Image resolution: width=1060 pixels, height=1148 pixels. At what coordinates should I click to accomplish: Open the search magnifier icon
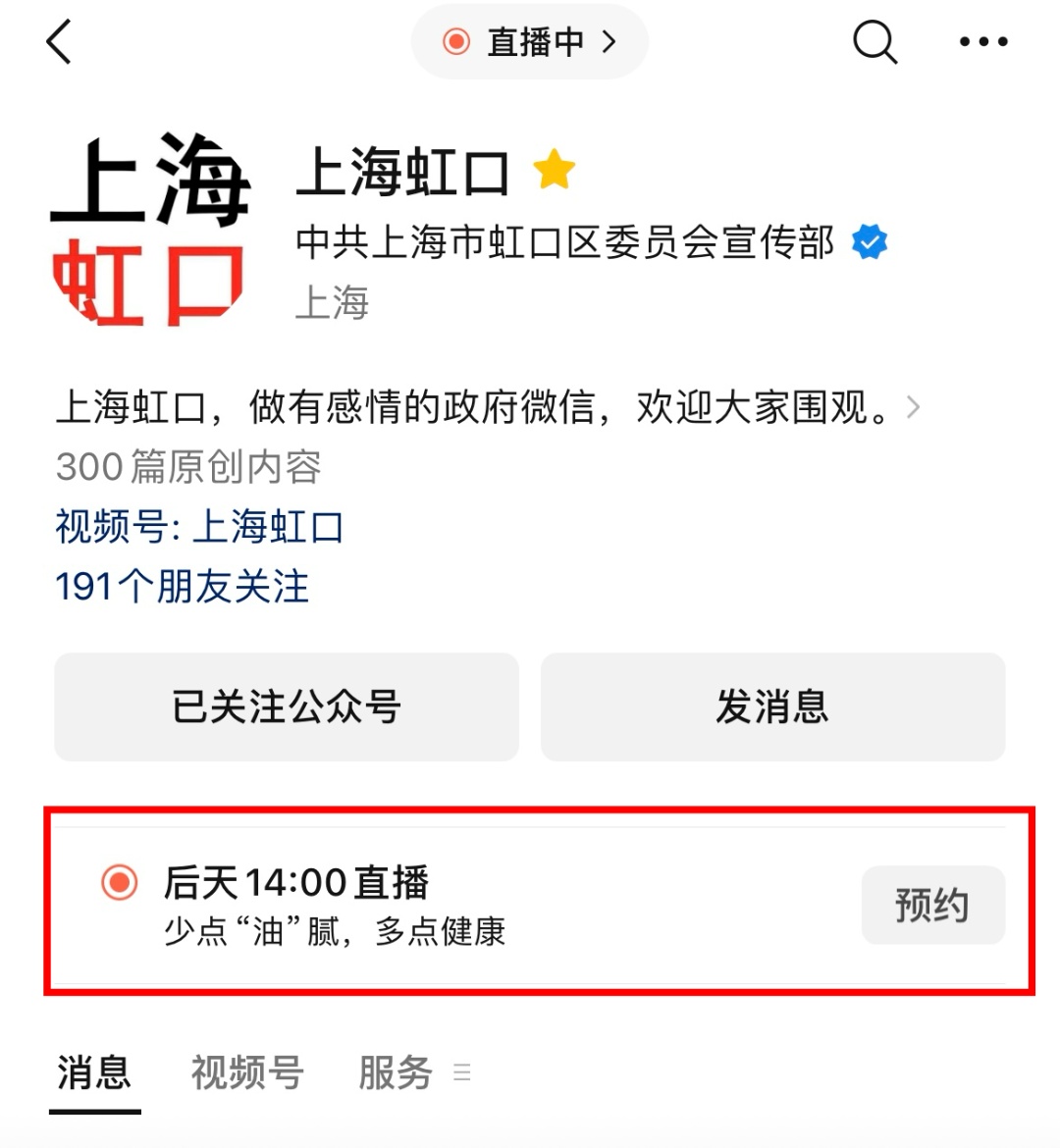point(874,42)
